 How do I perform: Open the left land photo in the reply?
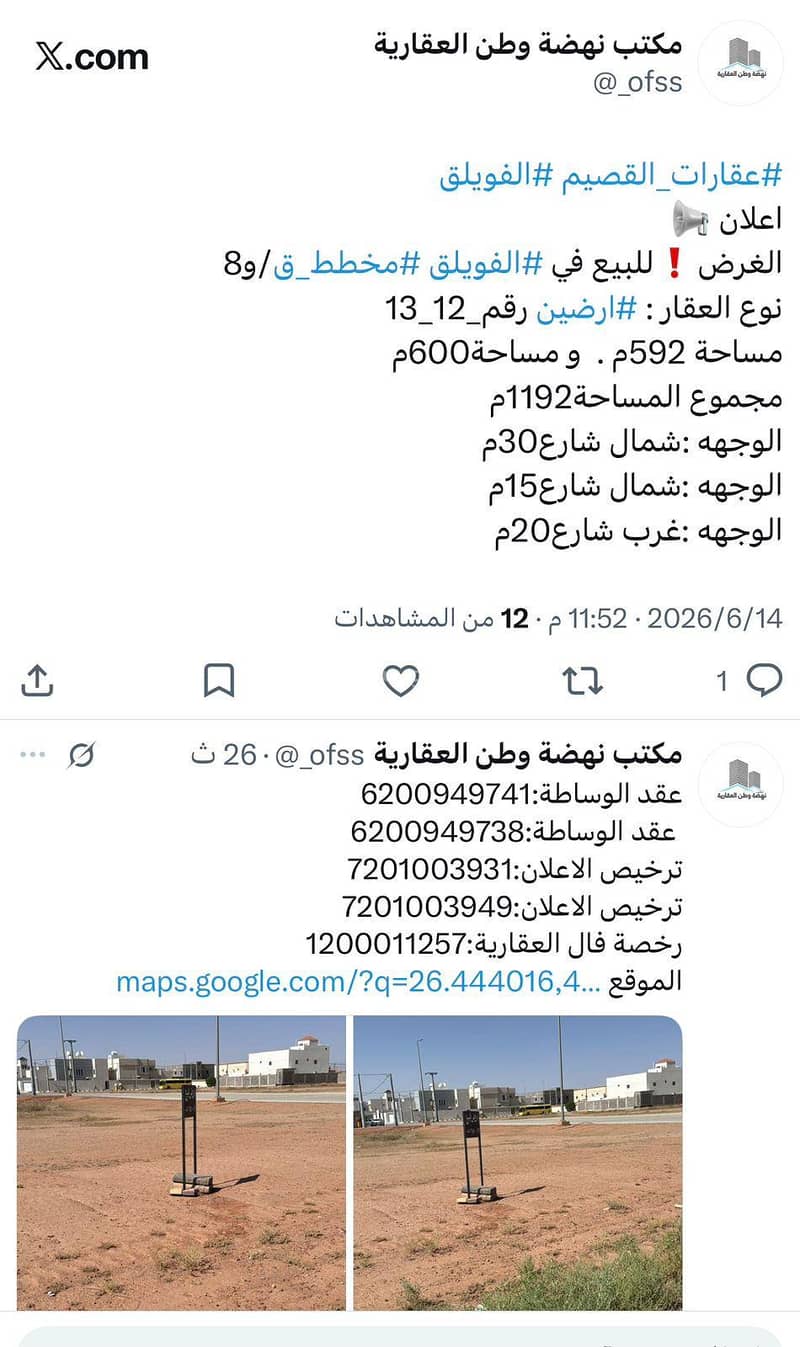tap(181, 1163)
